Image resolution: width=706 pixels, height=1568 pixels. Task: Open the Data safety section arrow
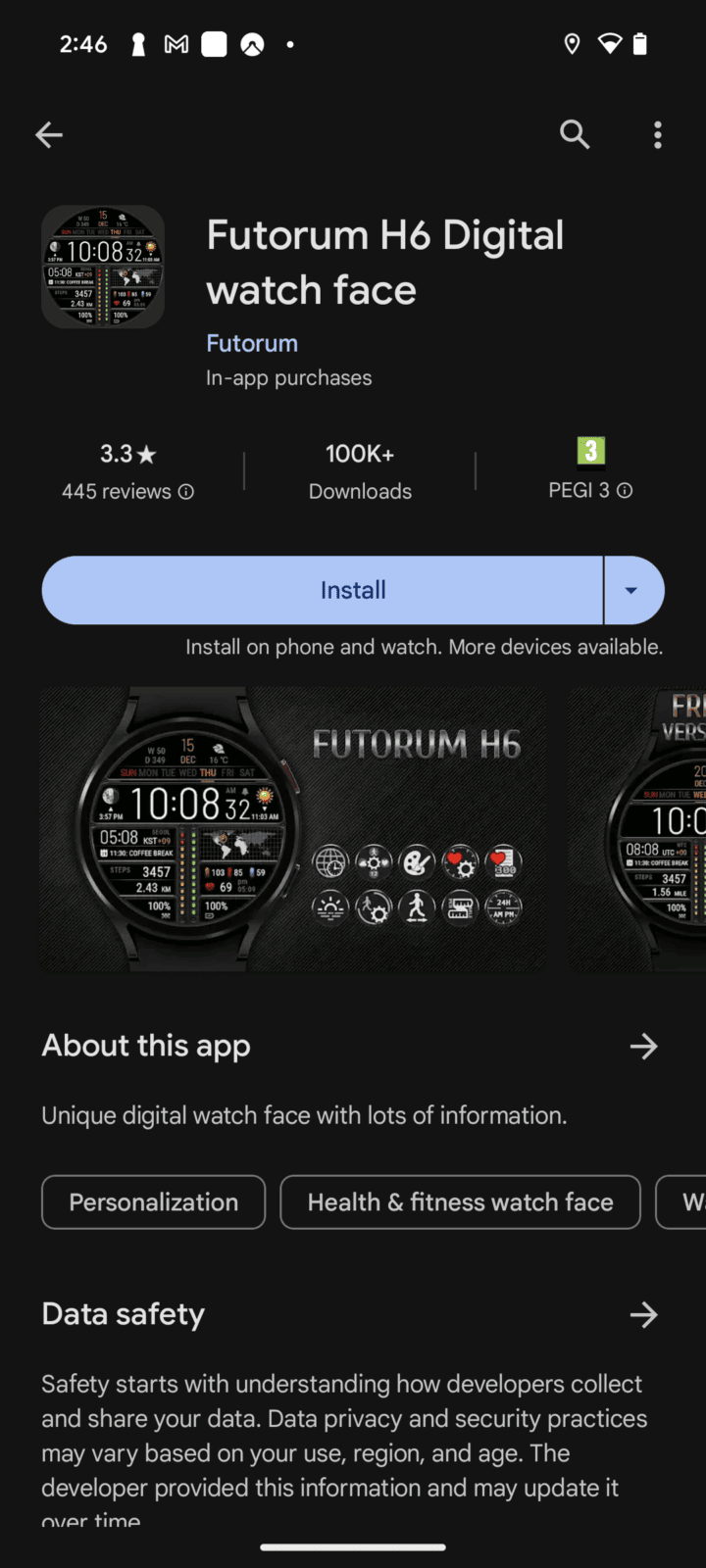[643, 1315]
